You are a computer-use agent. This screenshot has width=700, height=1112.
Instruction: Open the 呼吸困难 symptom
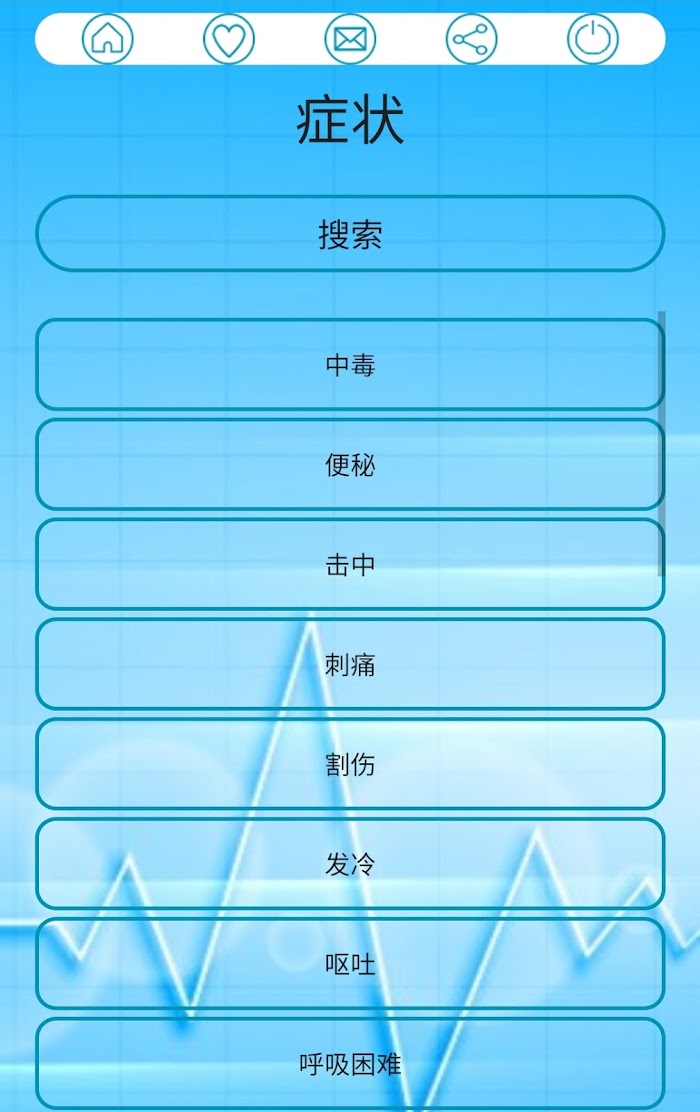pos(350,1064)
